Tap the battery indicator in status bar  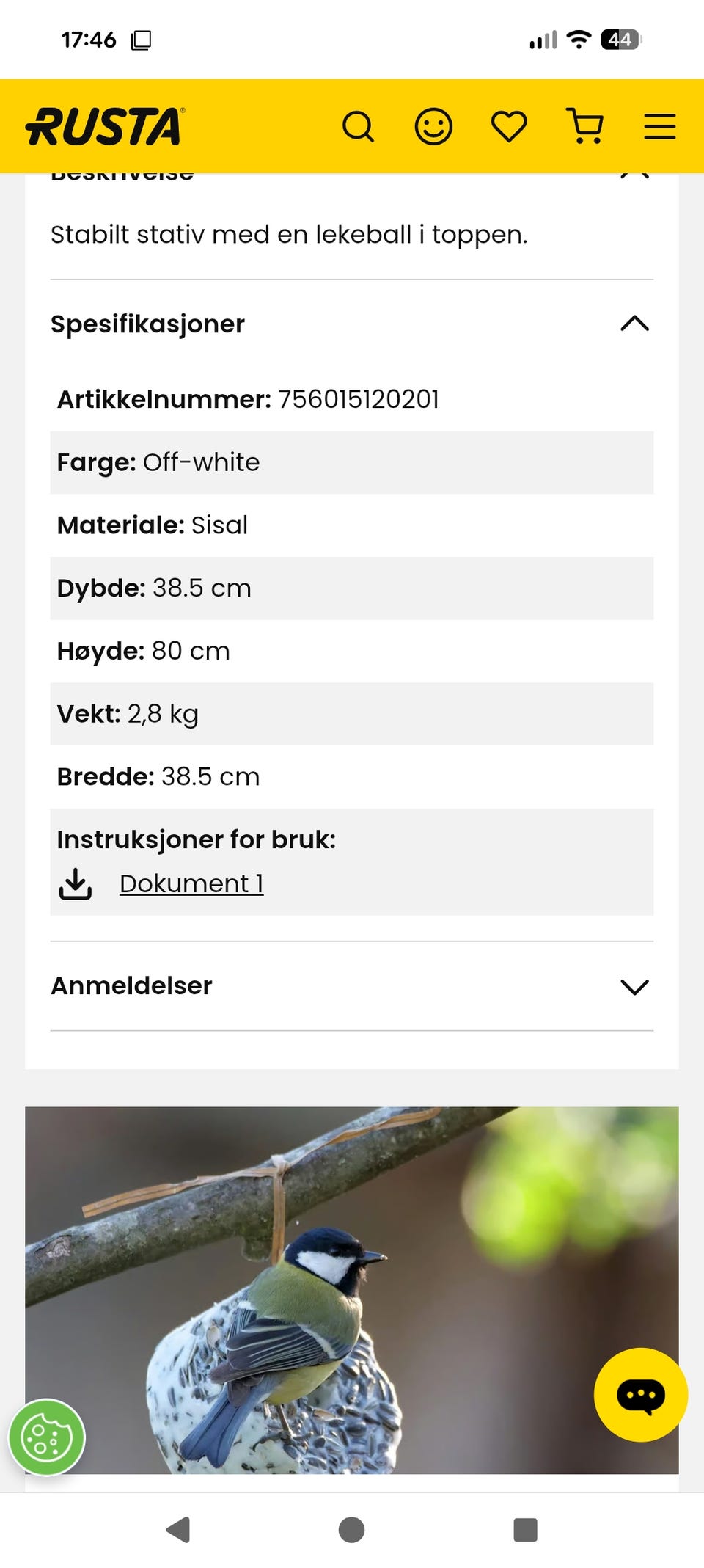(620, 40)
